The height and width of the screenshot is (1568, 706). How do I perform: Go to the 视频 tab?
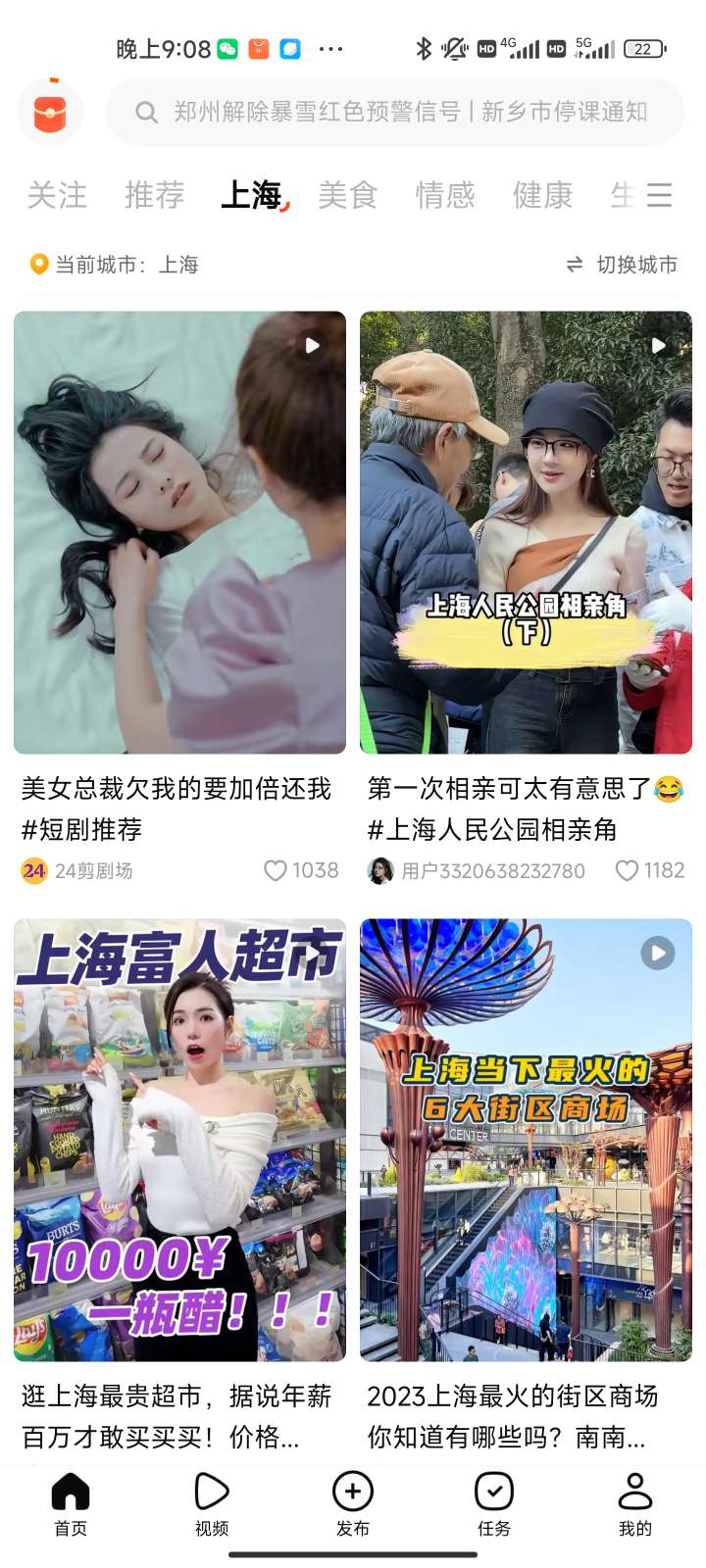(x=212, y=1504)
